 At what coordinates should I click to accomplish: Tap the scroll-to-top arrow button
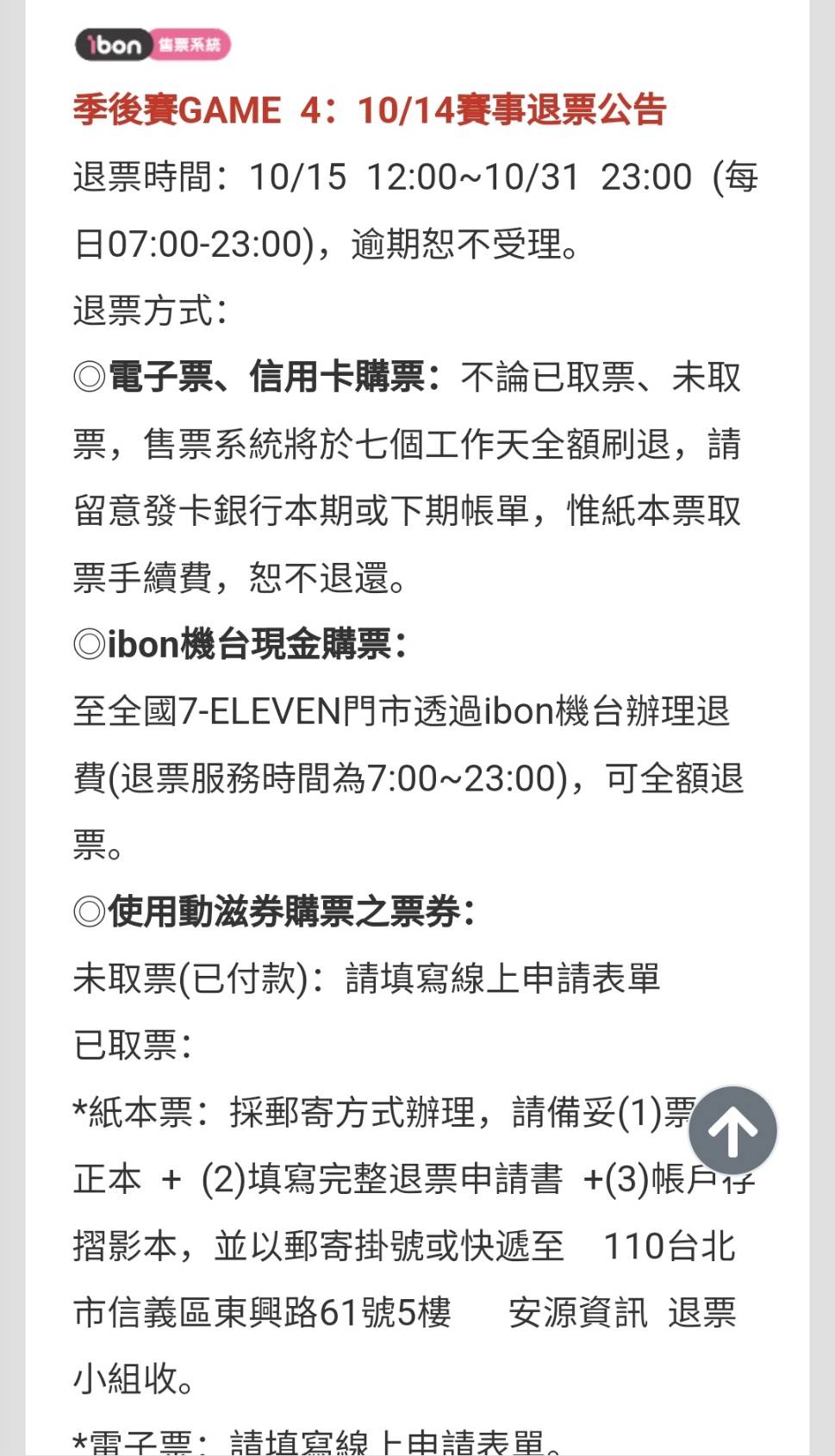[733, 1130]
